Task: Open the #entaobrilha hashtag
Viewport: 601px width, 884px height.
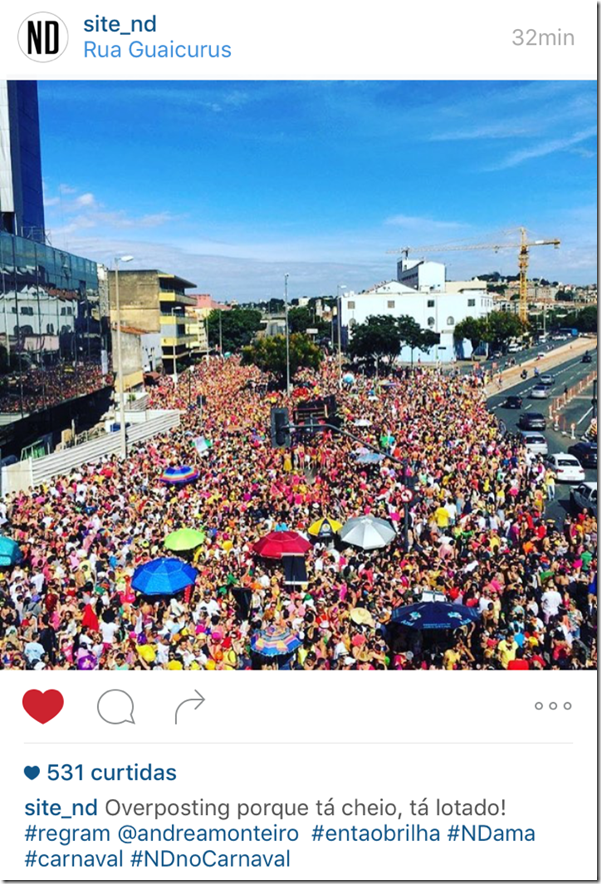Action: point(375,833)
